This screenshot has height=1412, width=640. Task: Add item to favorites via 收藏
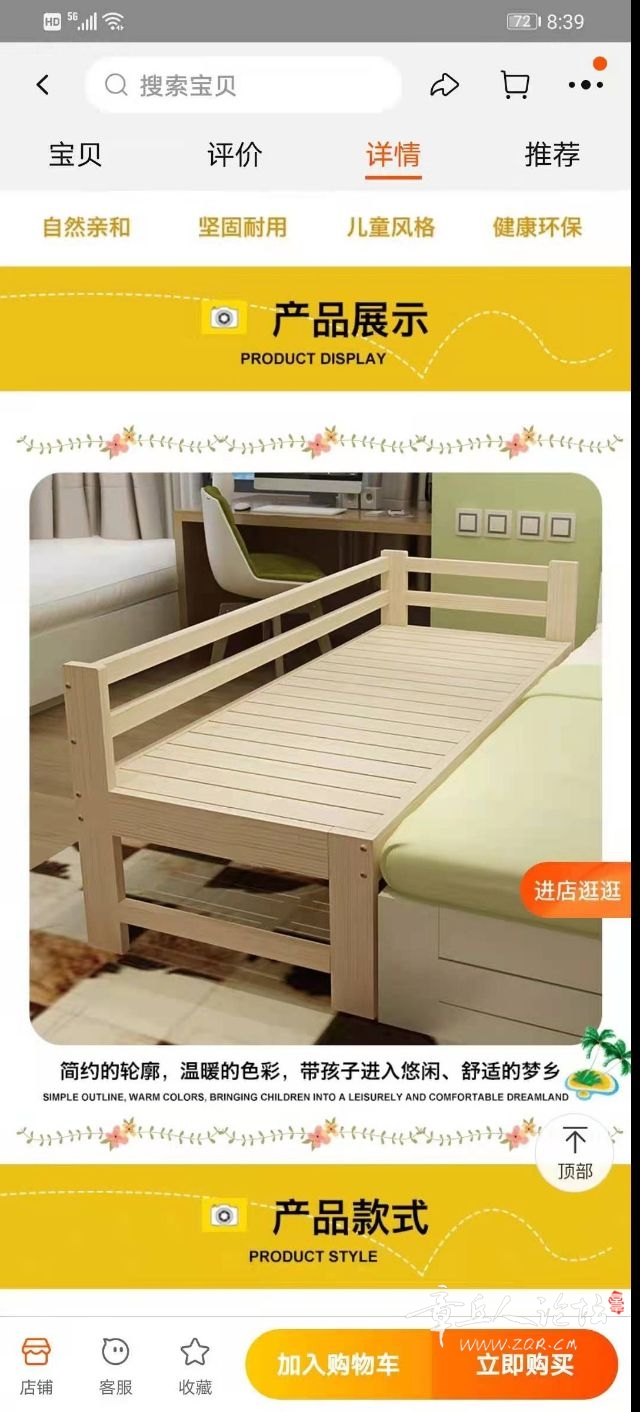(195, 1366)
